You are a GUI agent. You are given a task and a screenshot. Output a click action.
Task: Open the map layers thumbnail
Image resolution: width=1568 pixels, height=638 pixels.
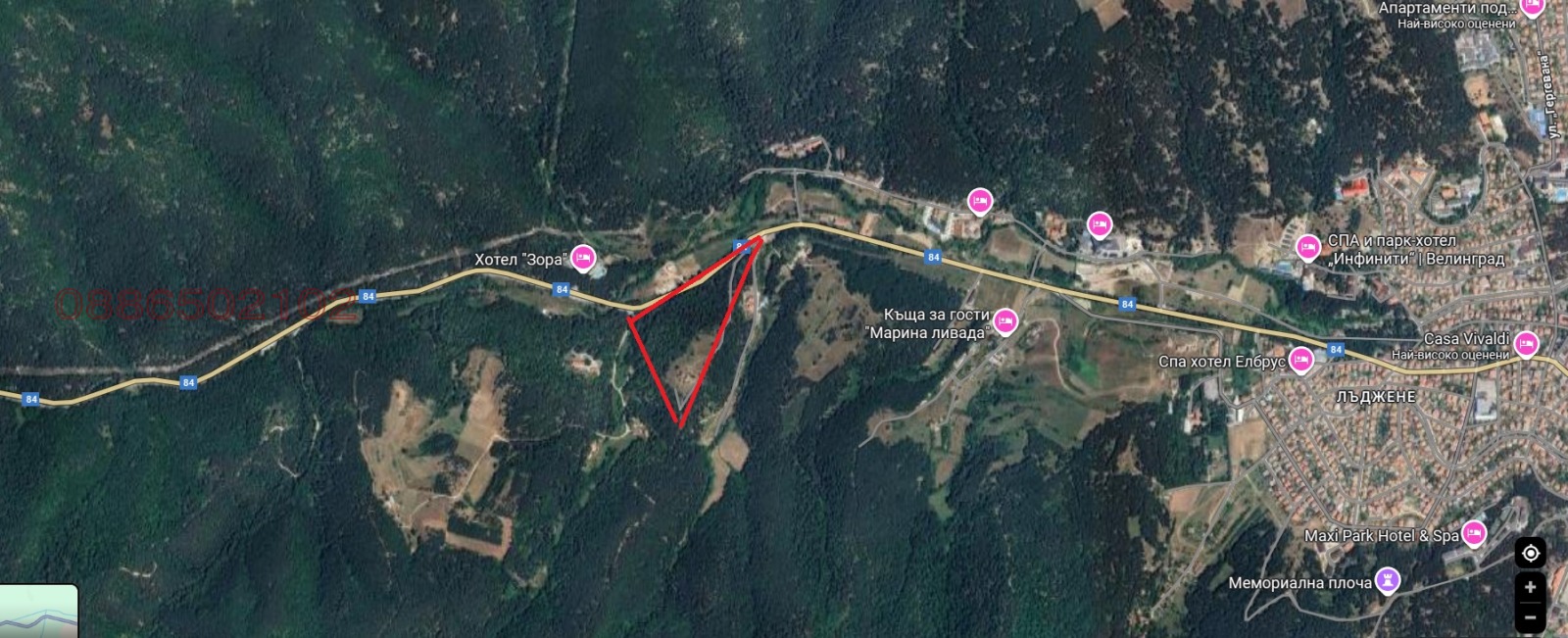coord(38,611)
